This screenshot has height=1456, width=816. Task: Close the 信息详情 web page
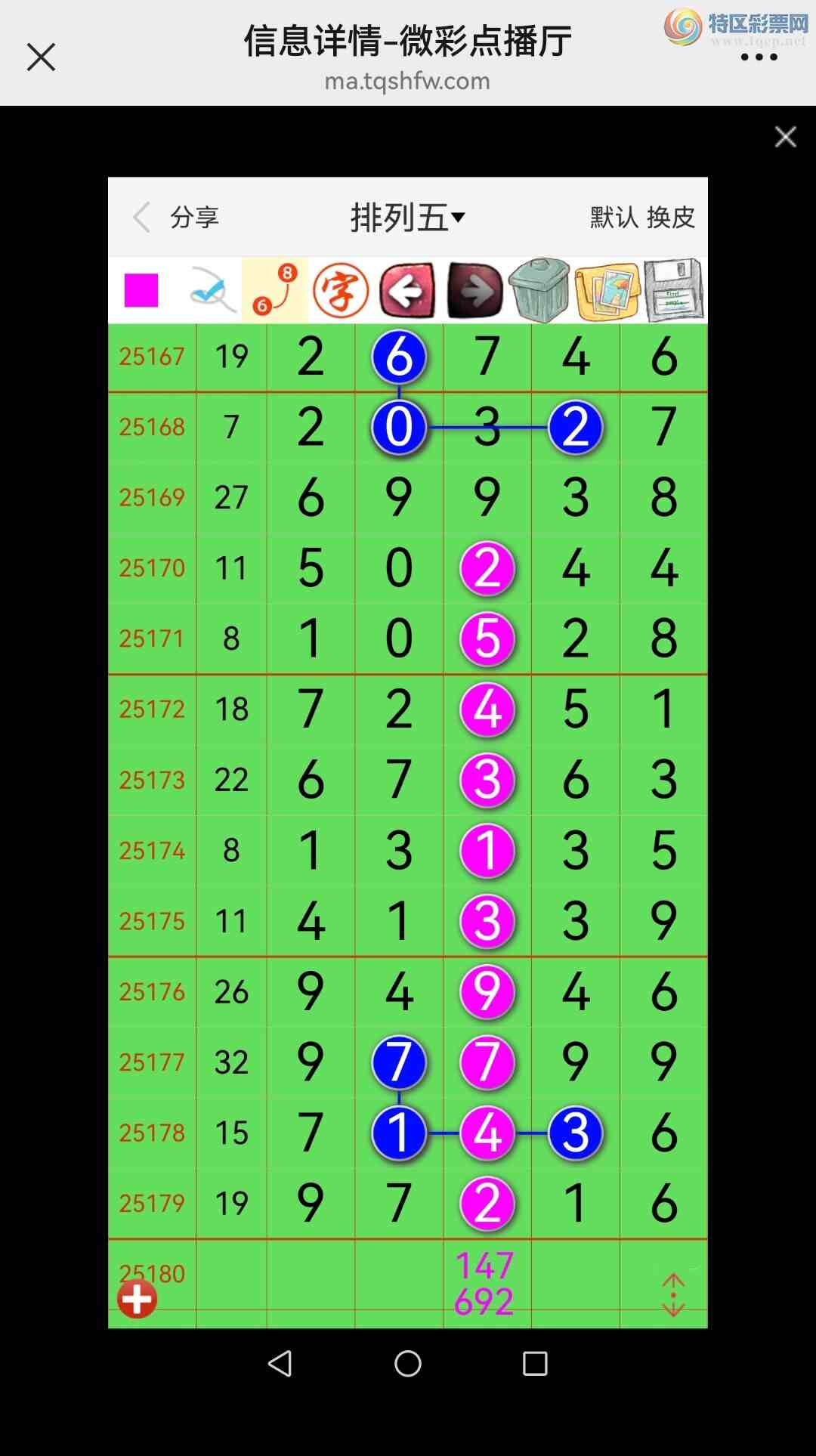[41, 57]
